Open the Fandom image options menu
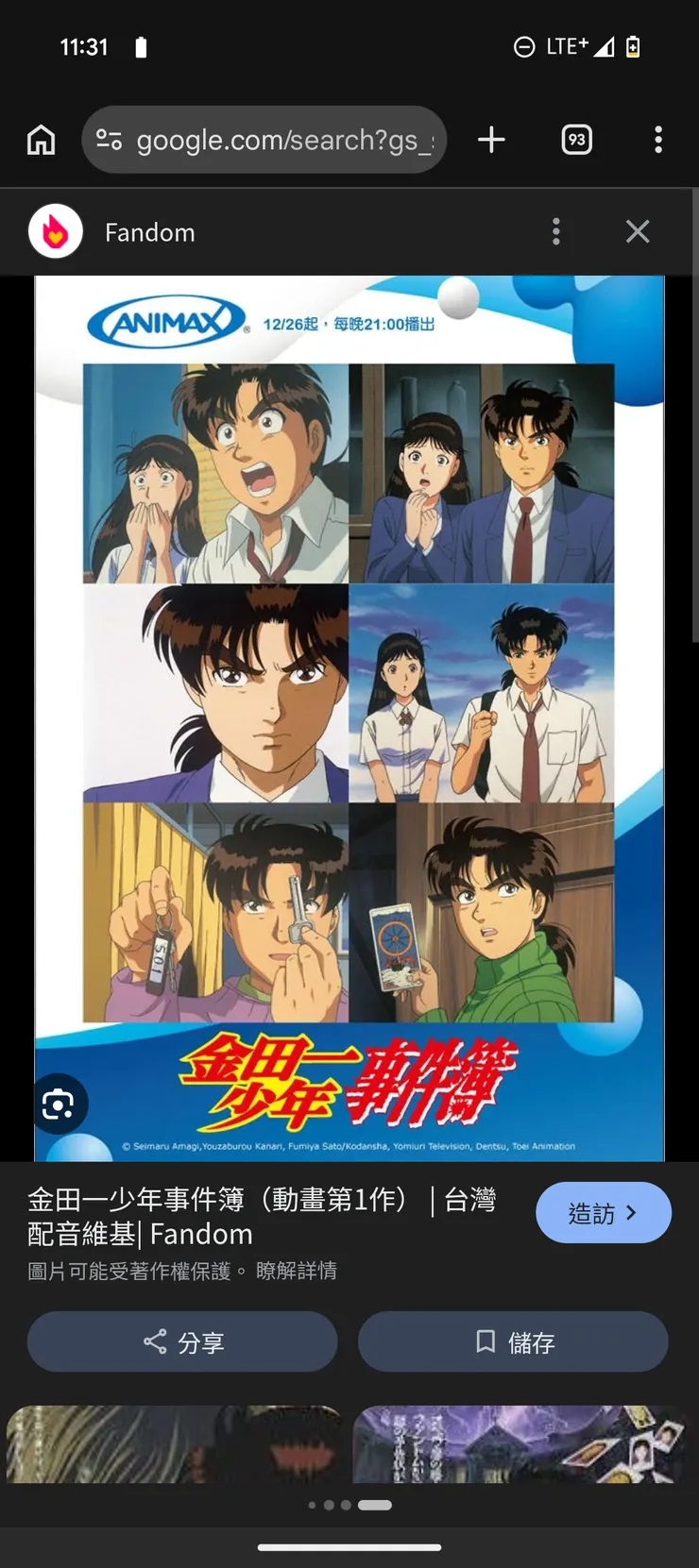This screenshot has width=699, height=1568. tap(556, 231)
